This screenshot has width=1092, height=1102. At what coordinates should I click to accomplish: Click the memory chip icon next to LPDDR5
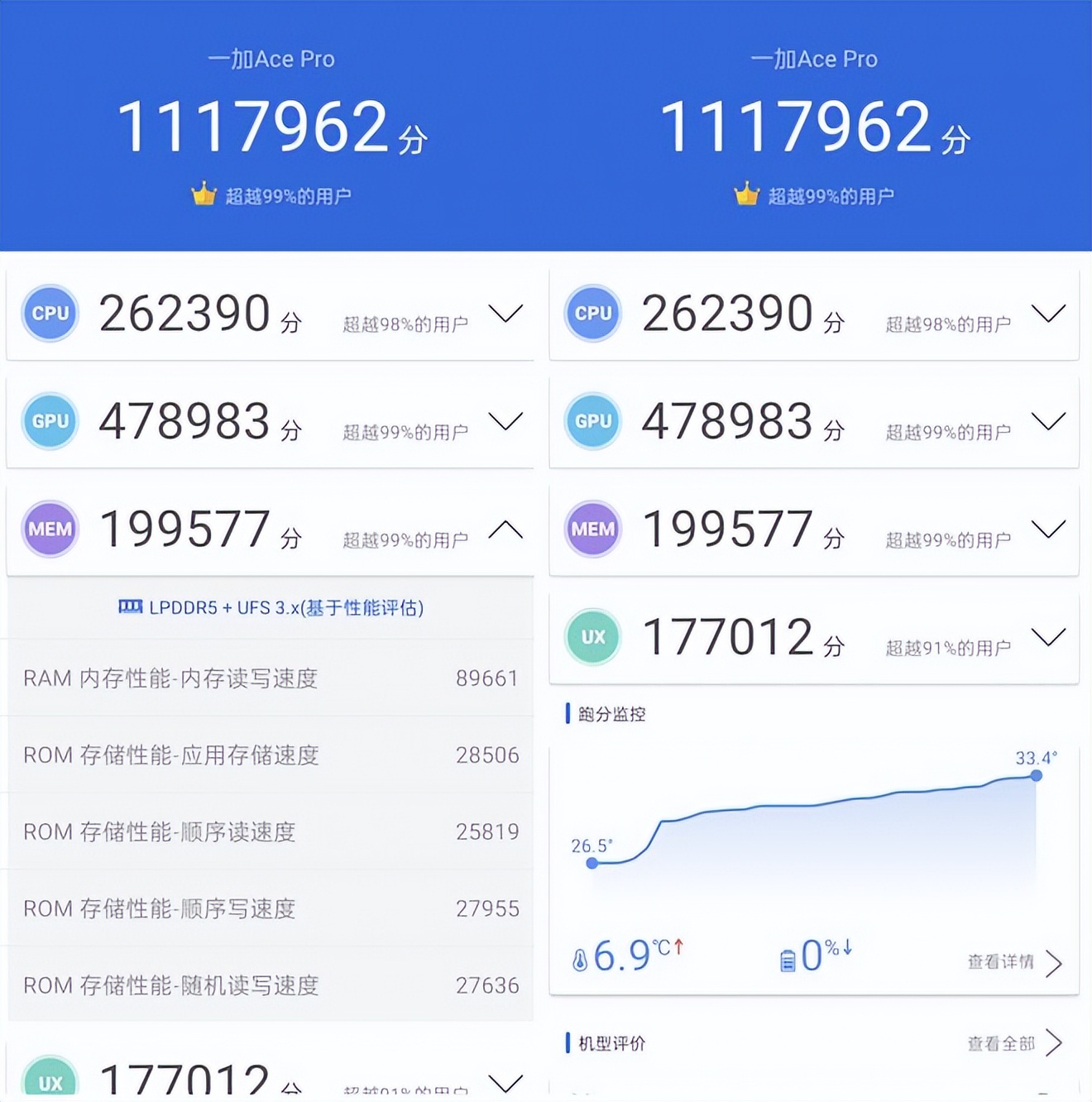pyautogui.click(x=131, y=606)
